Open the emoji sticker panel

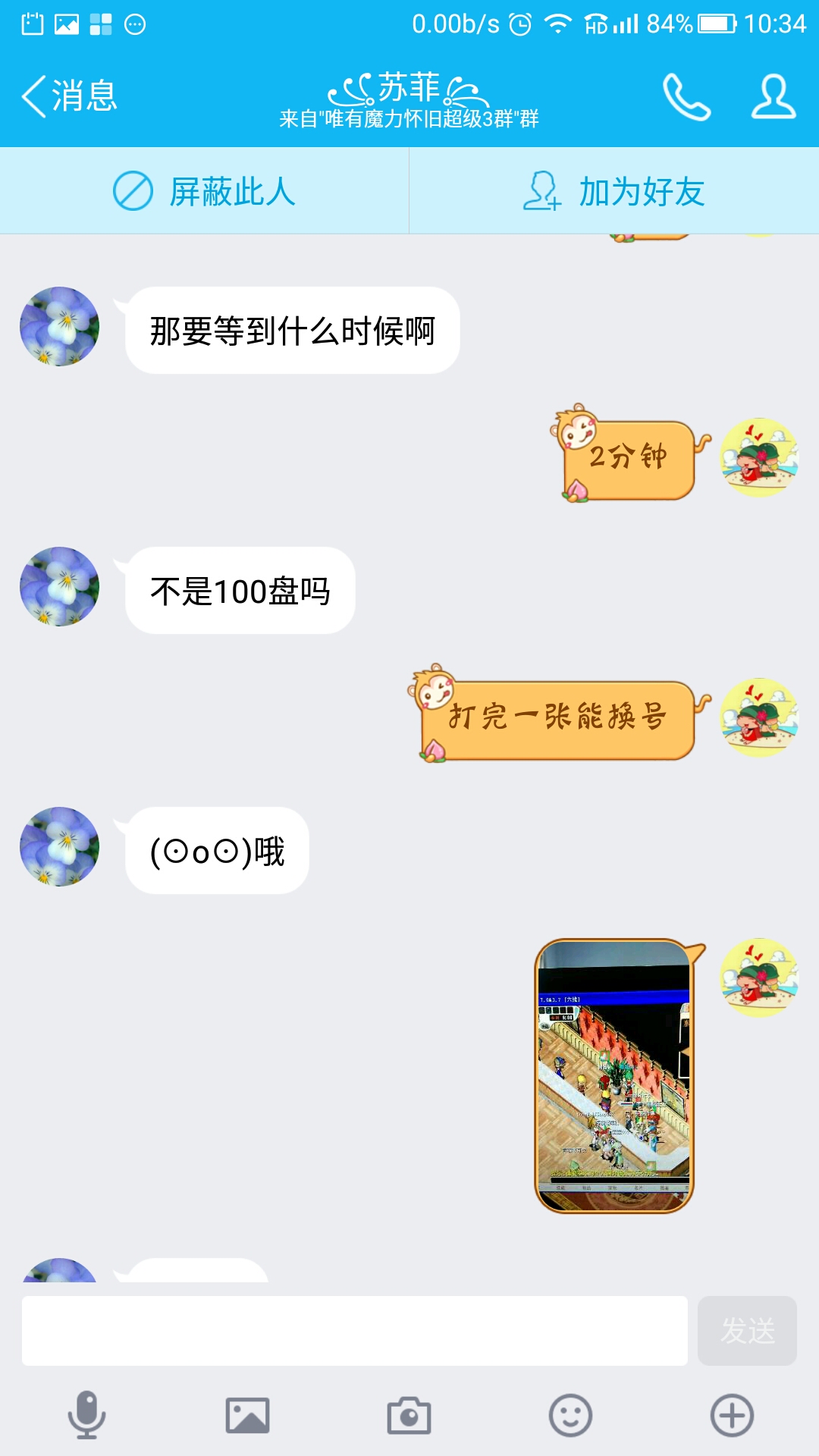point(570,1415)
